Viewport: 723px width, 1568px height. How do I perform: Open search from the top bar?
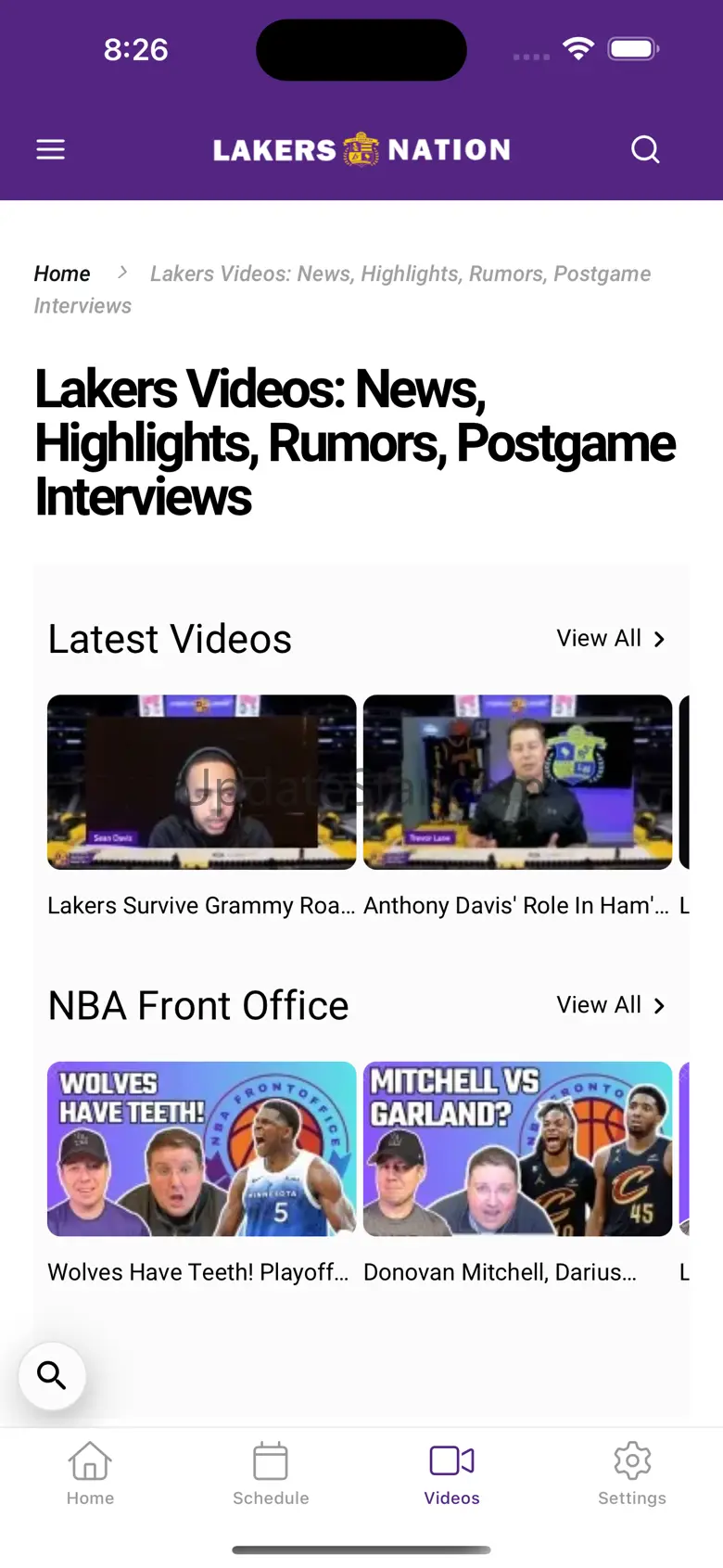click(645, 149)
